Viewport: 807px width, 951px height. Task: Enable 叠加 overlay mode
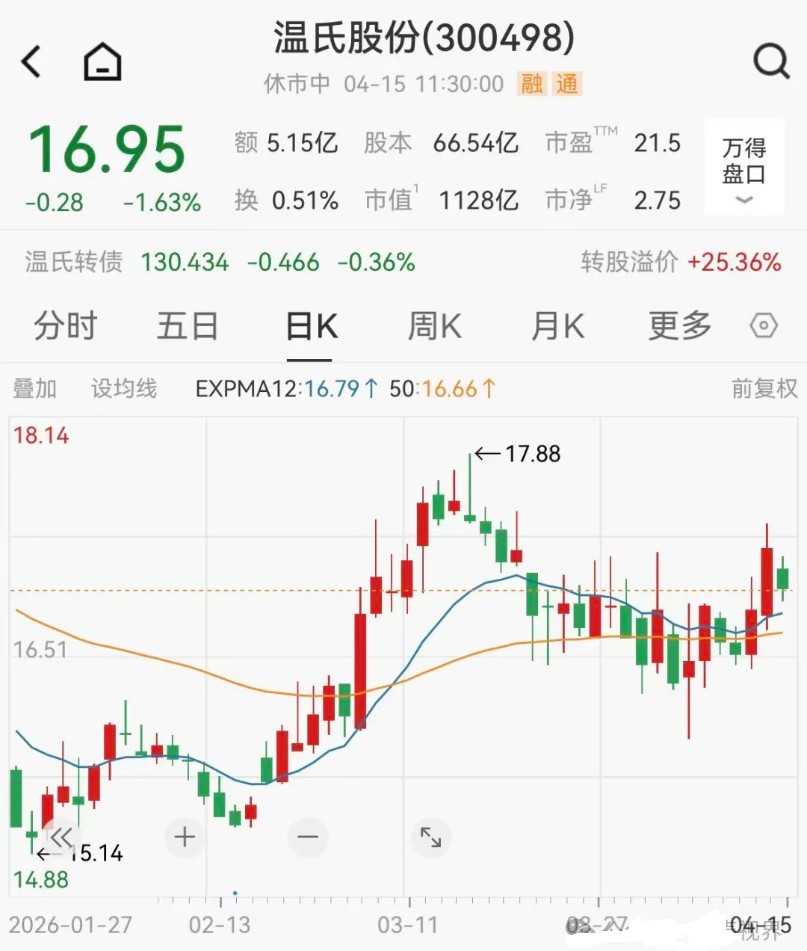tap(33, 390)
